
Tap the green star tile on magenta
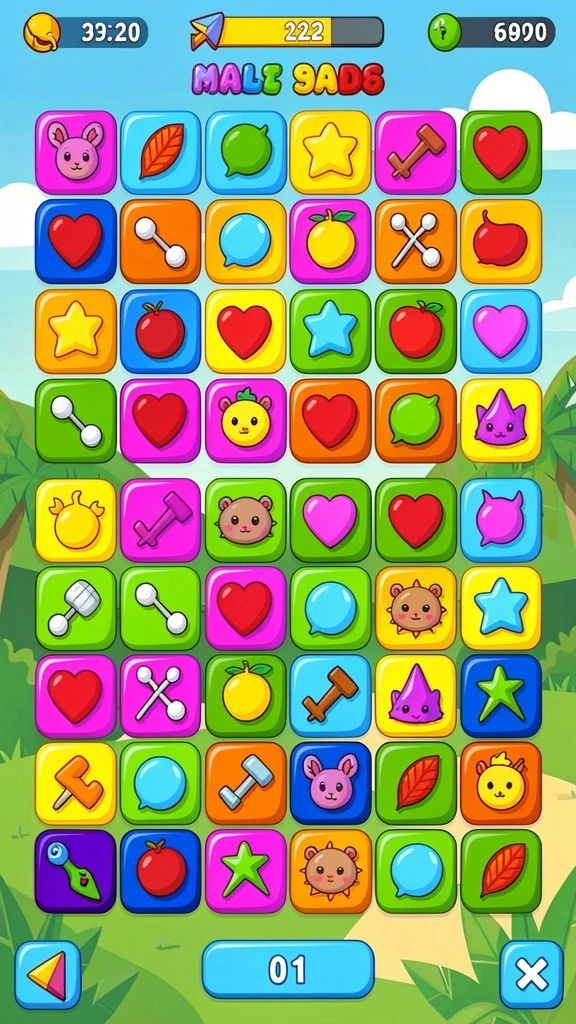(x=246, y=871)
